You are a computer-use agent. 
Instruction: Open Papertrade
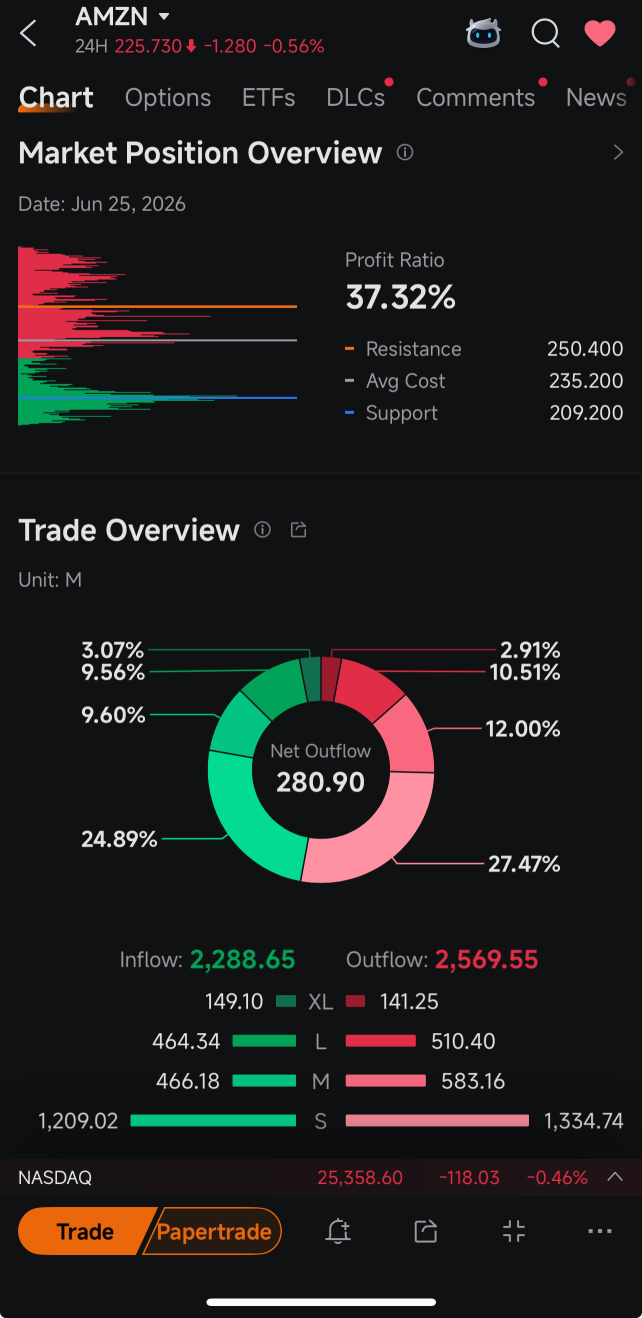click(213, 1231)
